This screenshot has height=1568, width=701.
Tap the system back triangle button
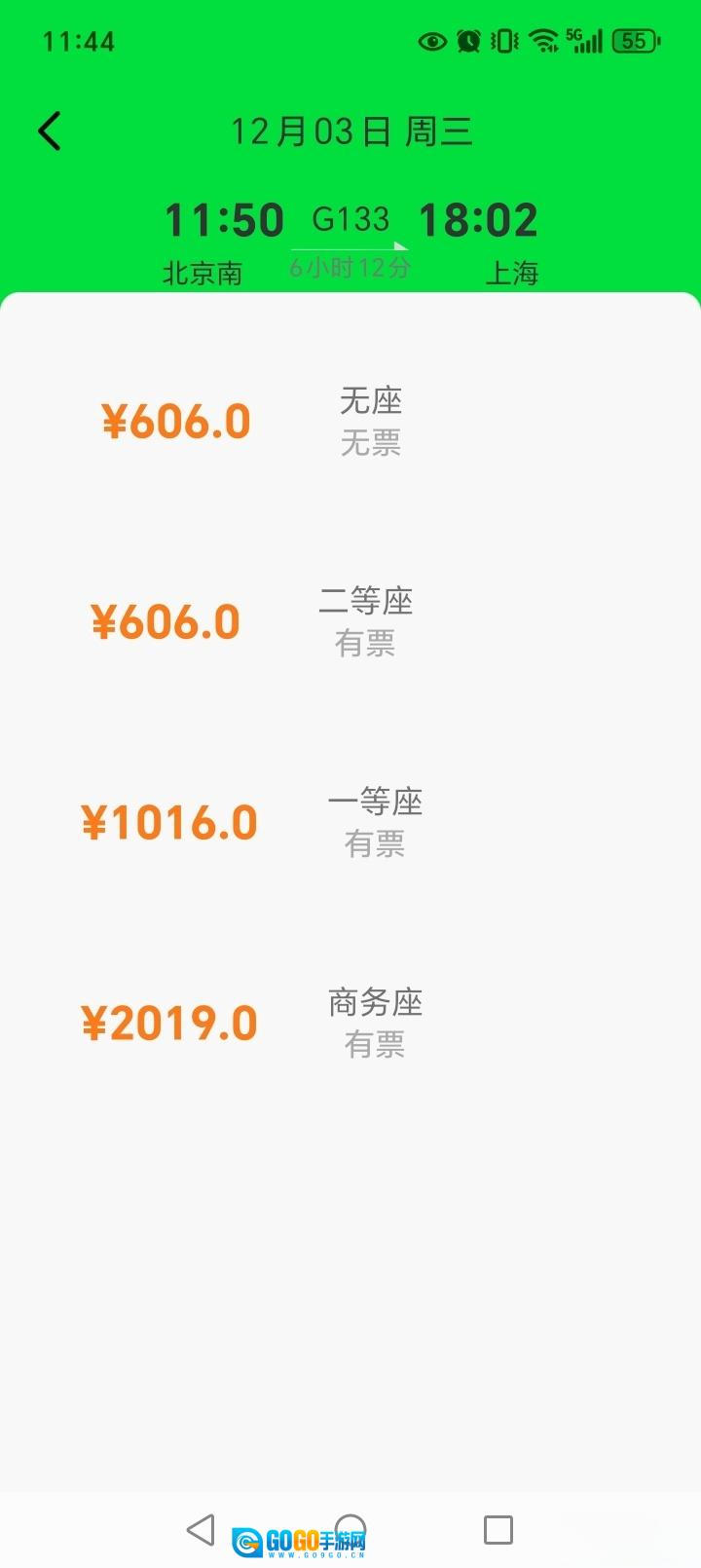pos(201,1529)
